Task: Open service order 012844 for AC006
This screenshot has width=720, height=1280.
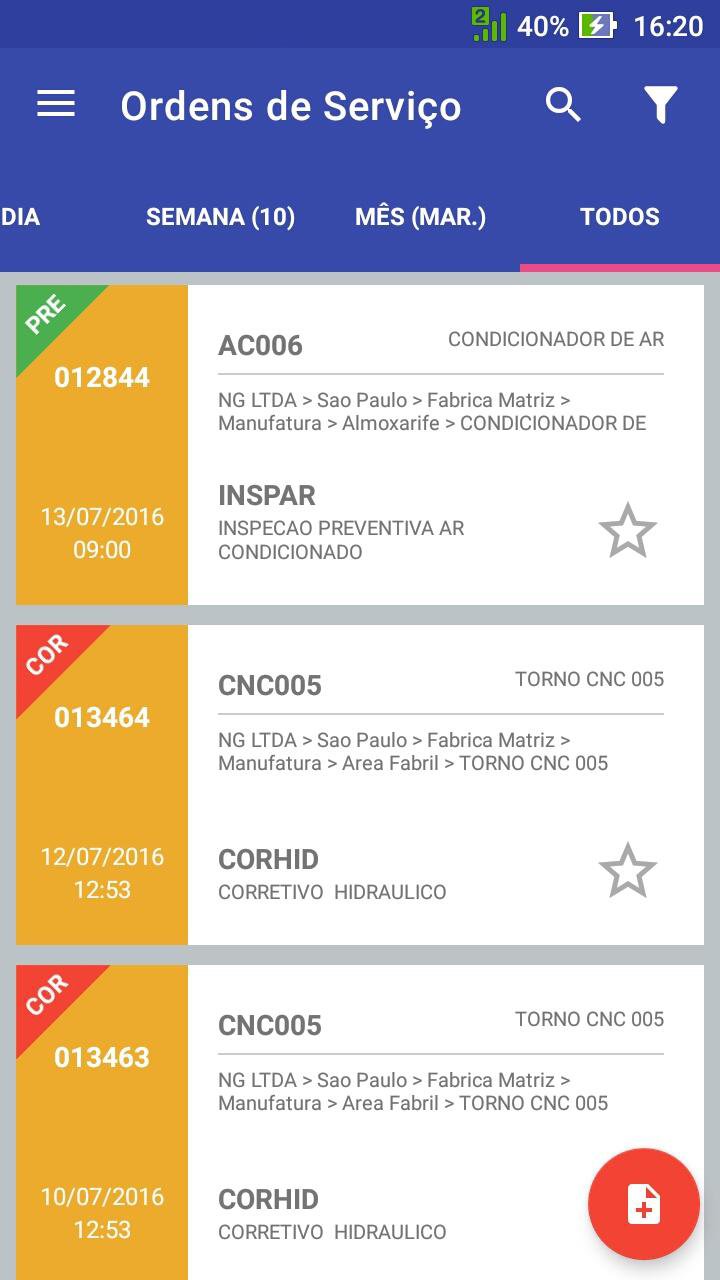Action: 400,420
